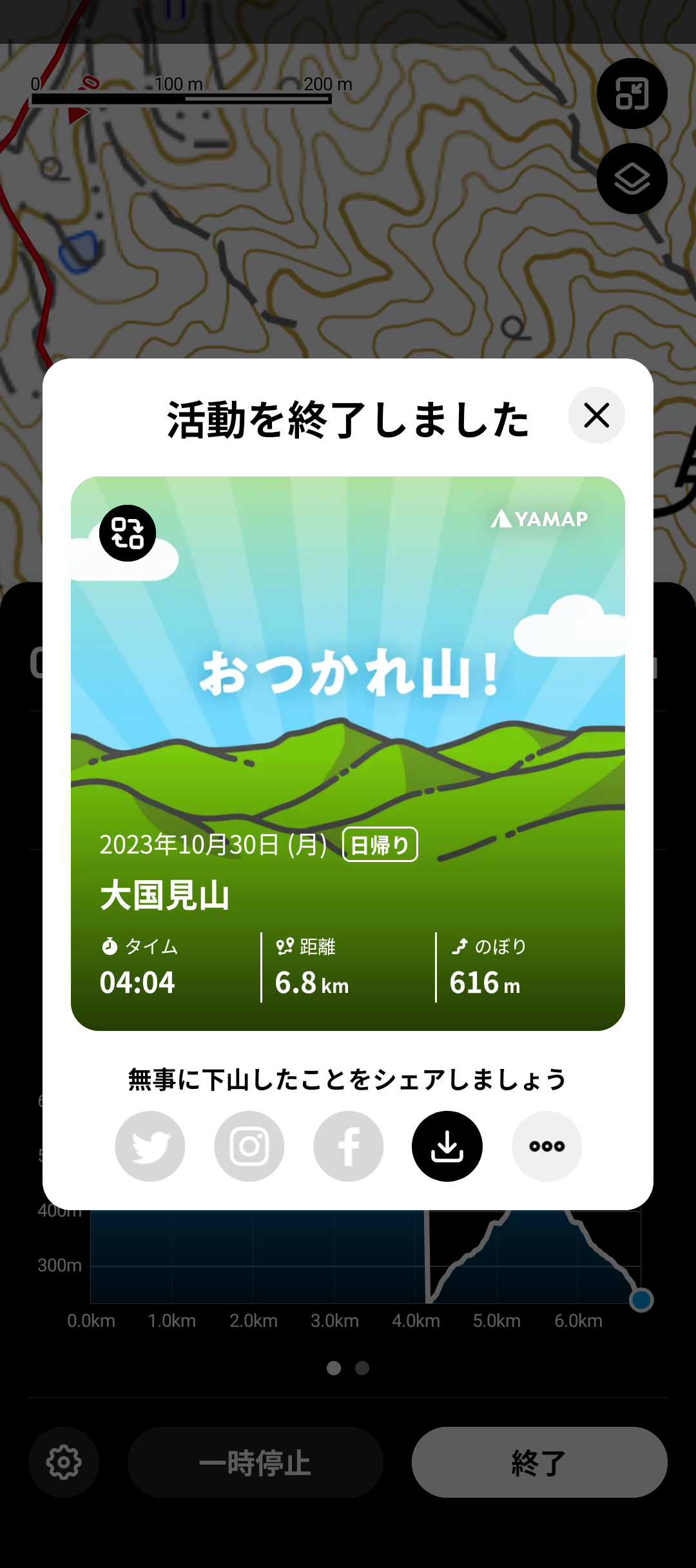Share the activity on Facebook
696x1568 pixels.
pos(349,1146)
